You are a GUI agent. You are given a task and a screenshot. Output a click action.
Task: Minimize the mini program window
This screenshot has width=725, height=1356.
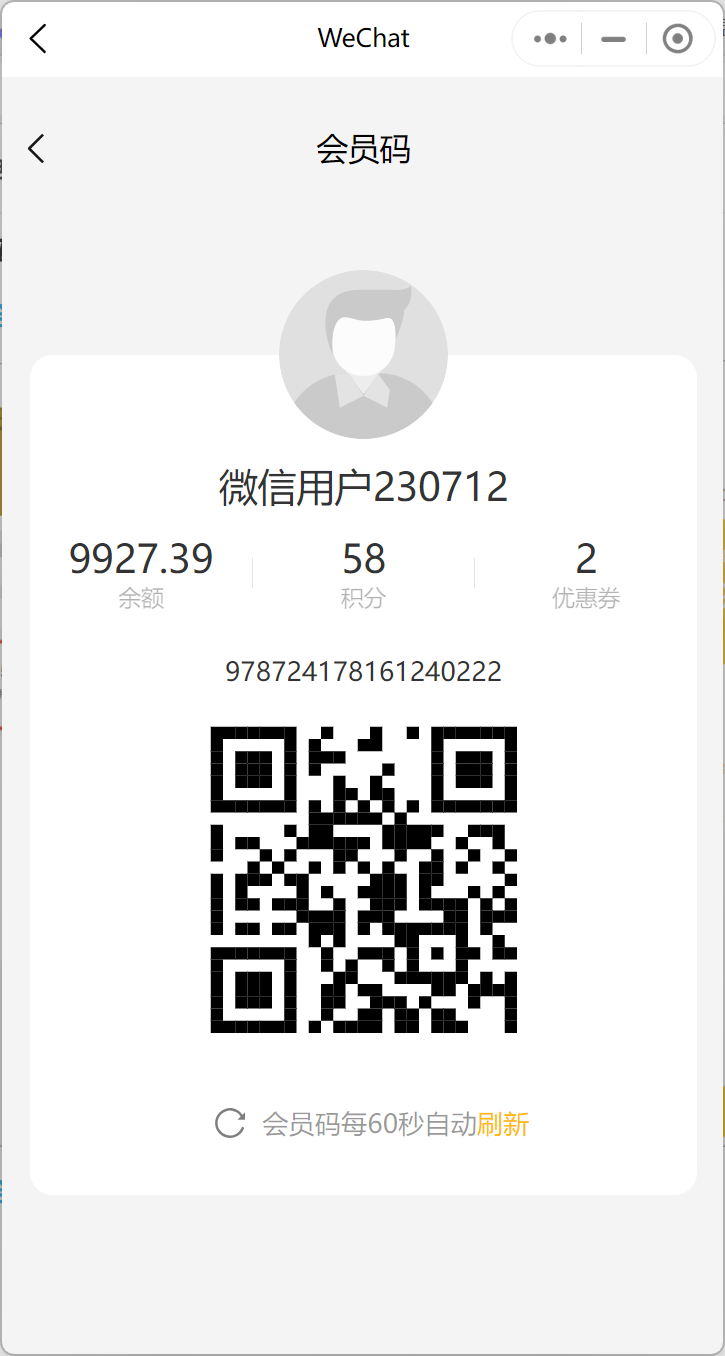point(613,39)
